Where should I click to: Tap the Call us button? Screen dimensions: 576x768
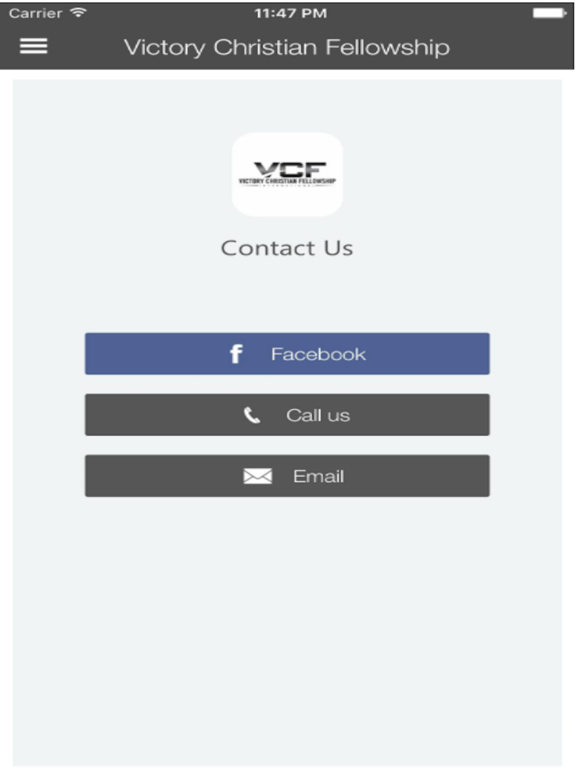[x=287, y=415]
